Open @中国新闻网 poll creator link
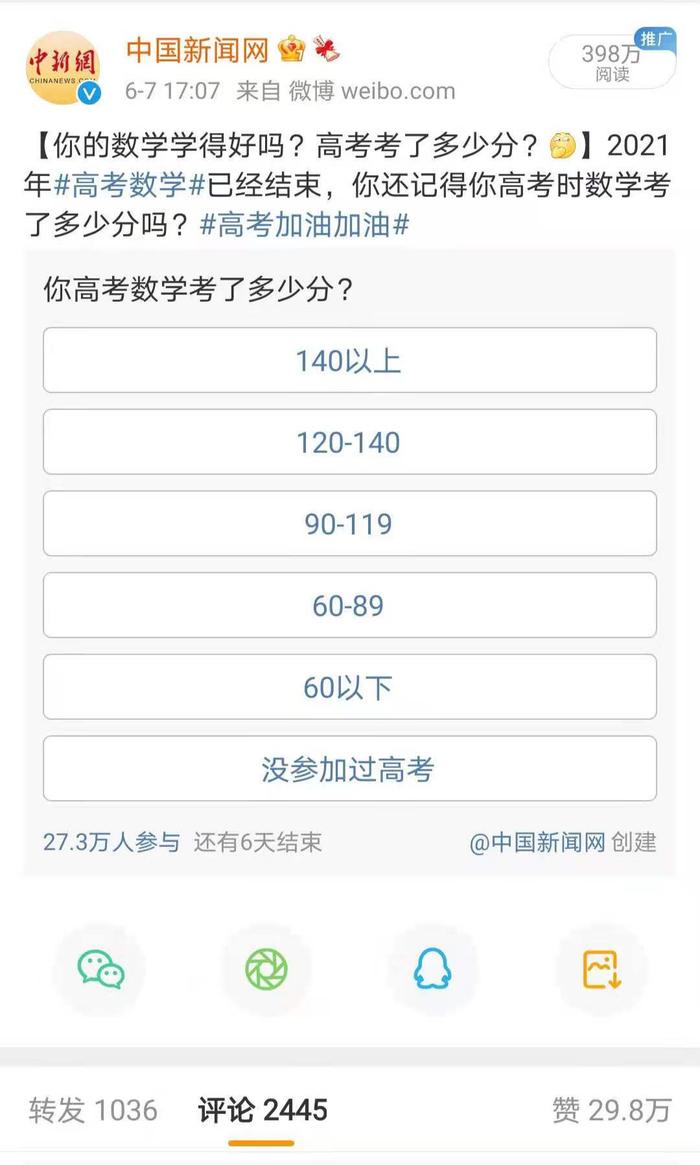Screen dimensions: 700x1165 537,842
